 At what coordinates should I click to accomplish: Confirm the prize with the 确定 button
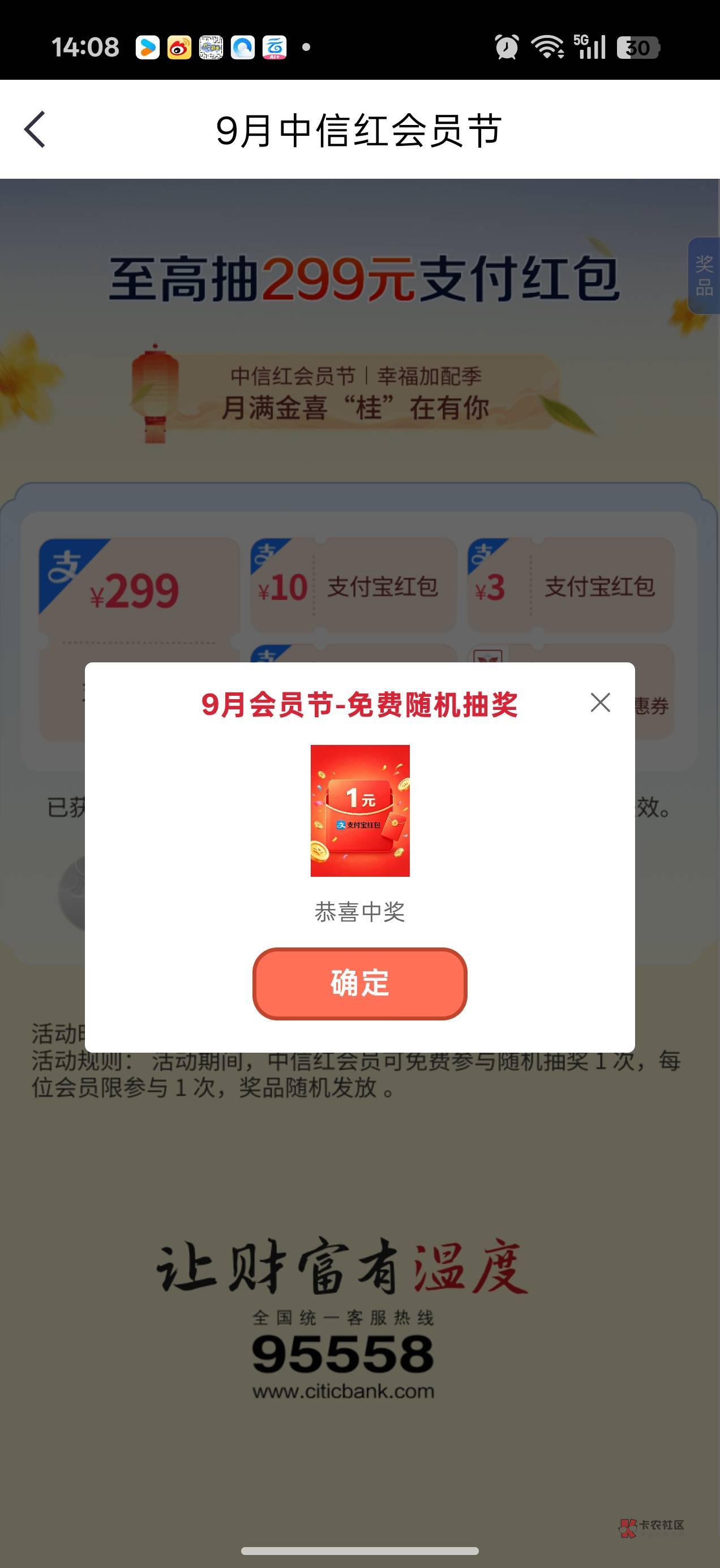[x=359, y=983]
